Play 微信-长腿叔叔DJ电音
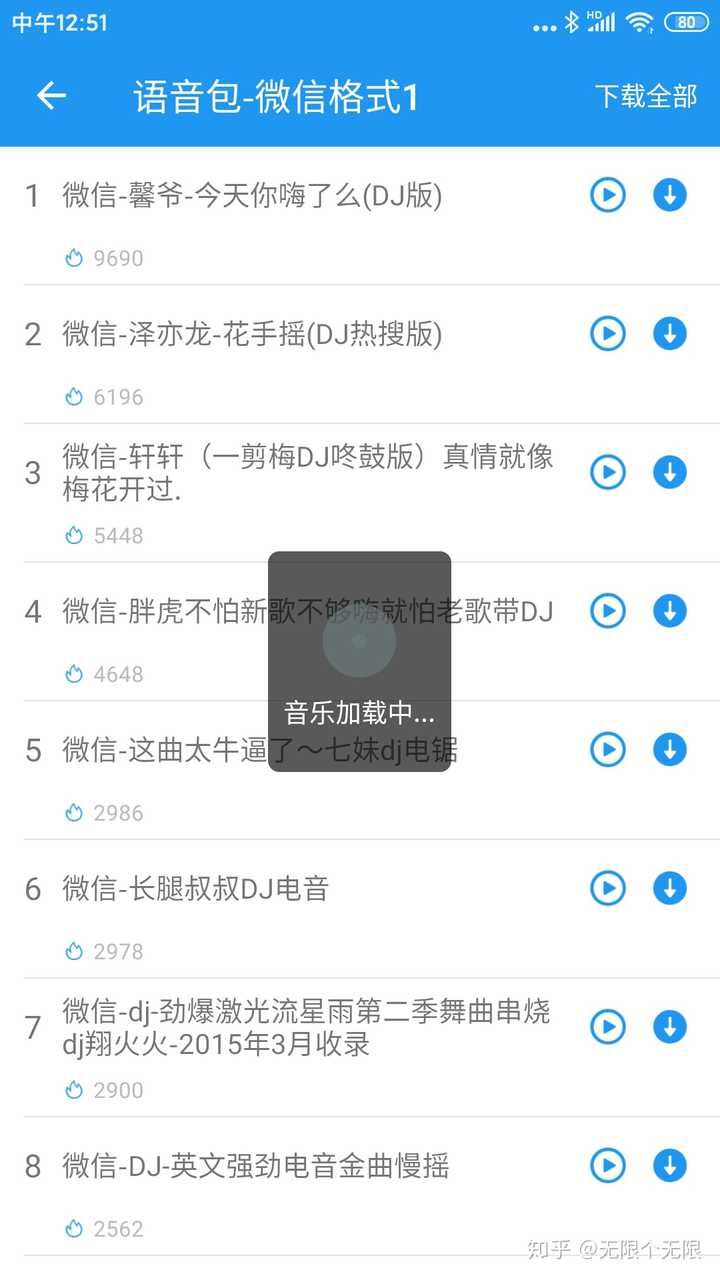 click(607, 888)
